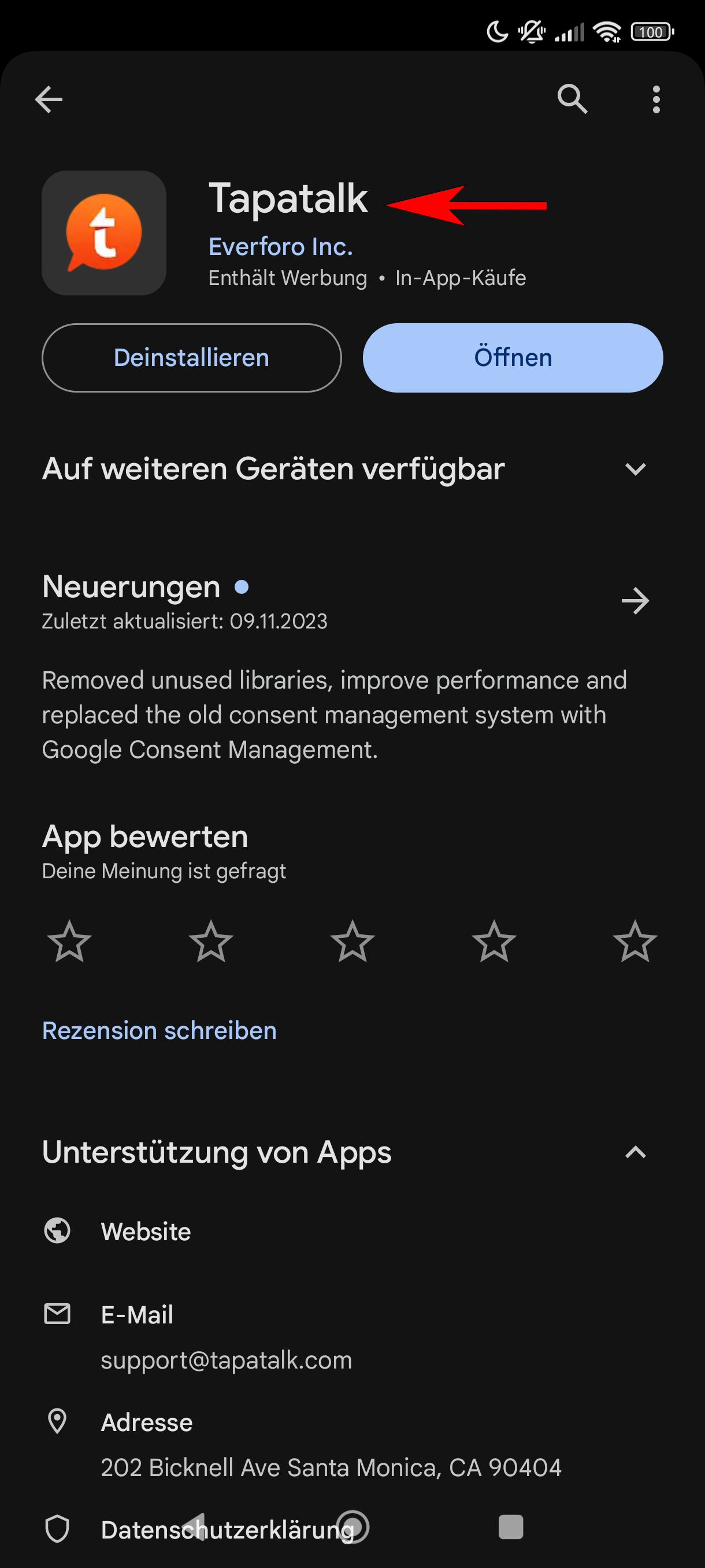Rate the app one star
Image resolution: width=705 pixels, height=1568 pixels.
(x=69, y=941)
